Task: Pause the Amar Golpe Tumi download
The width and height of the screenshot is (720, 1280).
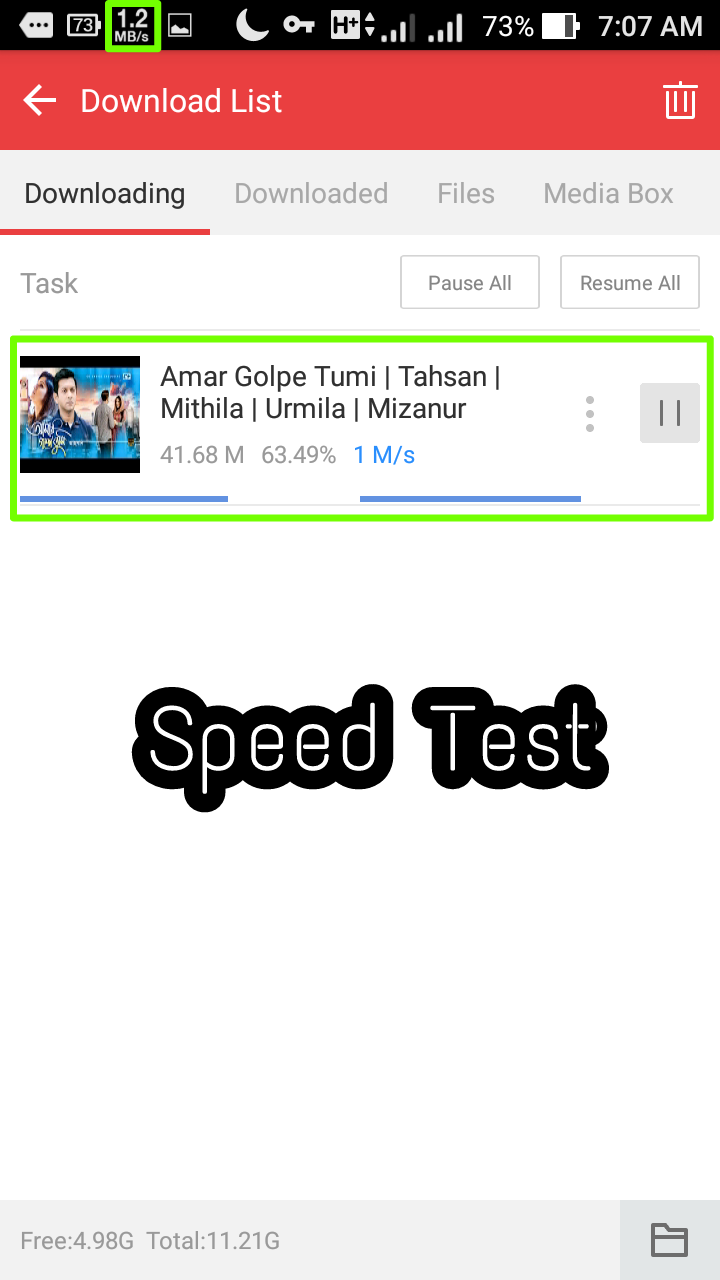Action: point(670,413)
